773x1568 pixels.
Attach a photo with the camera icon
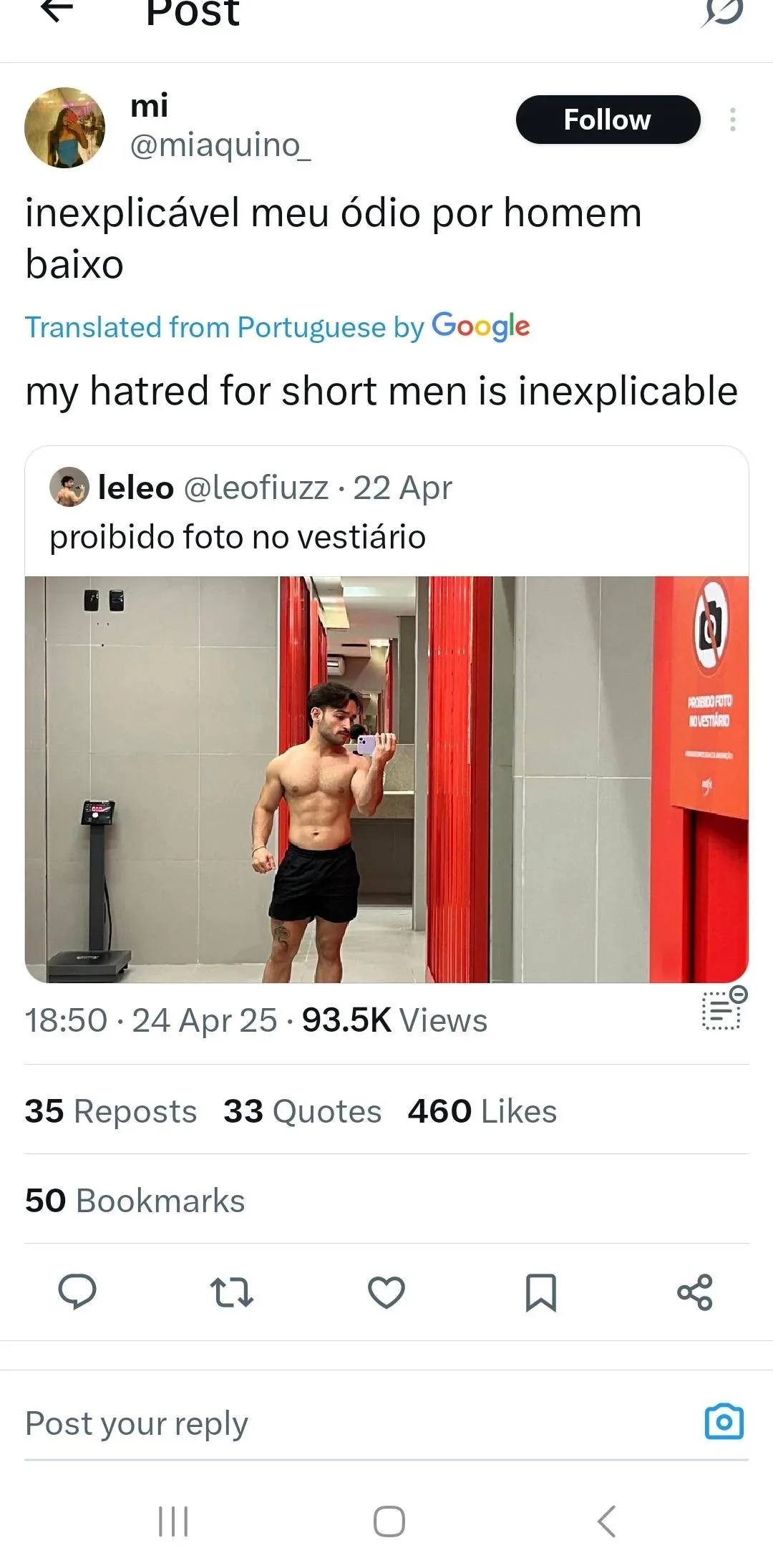[724, 1422]
